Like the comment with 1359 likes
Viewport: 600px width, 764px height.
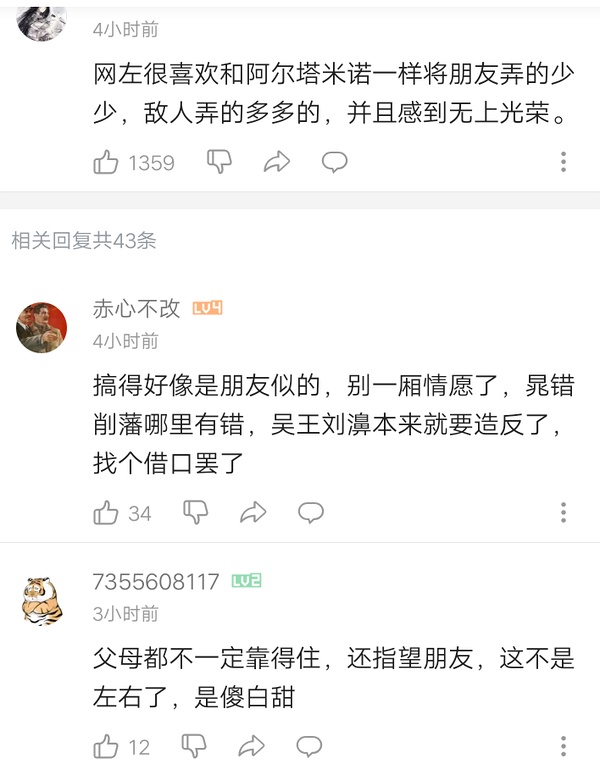tap(106, 162)
